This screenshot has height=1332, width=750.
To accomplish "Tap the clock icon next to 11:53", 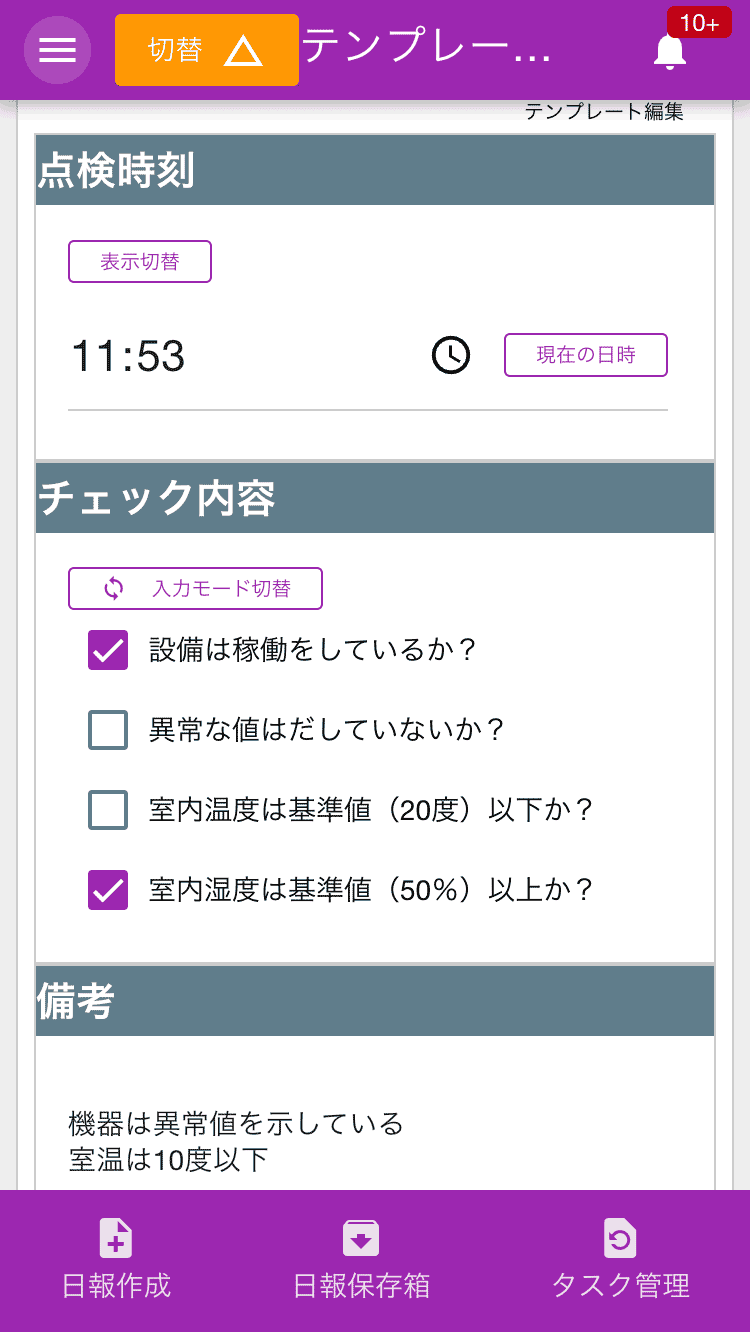I will (x=450, y=355).
